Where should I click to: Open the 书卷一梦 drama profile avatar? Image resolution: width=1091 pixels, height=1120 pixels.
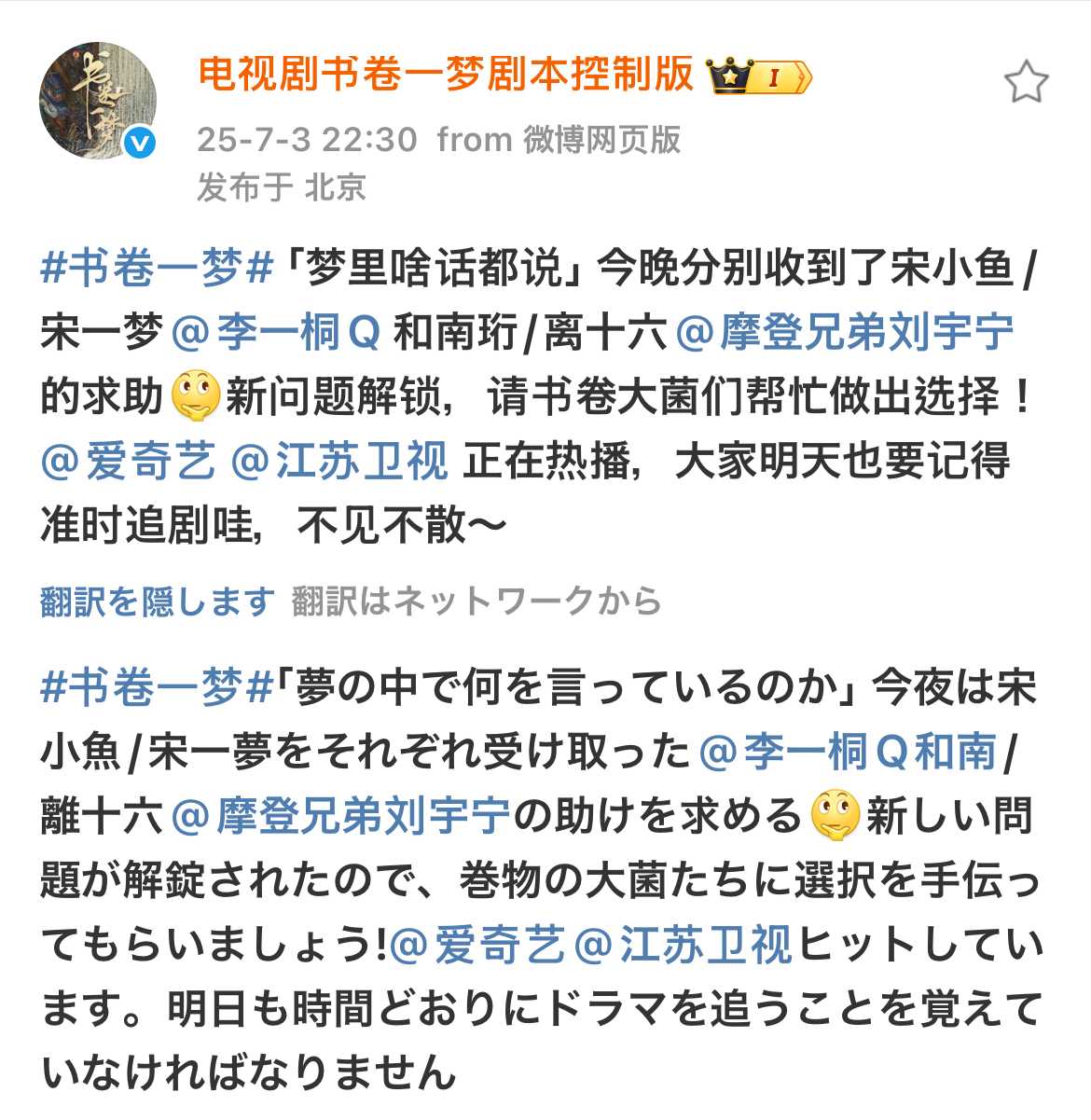click(97, 101)
